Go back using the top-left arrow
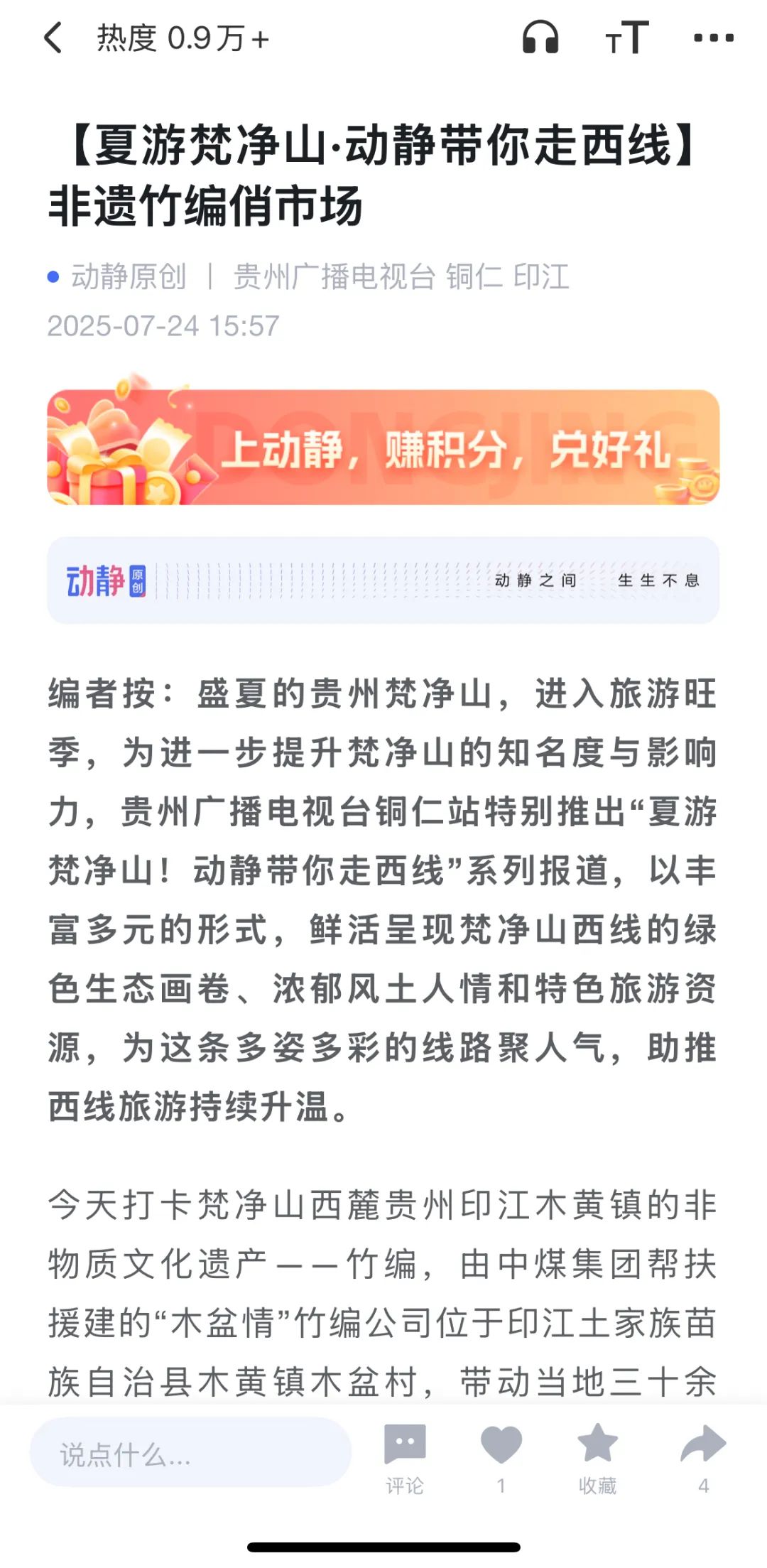The height and width of the screenshot is (1568, 767). [53, 38]
